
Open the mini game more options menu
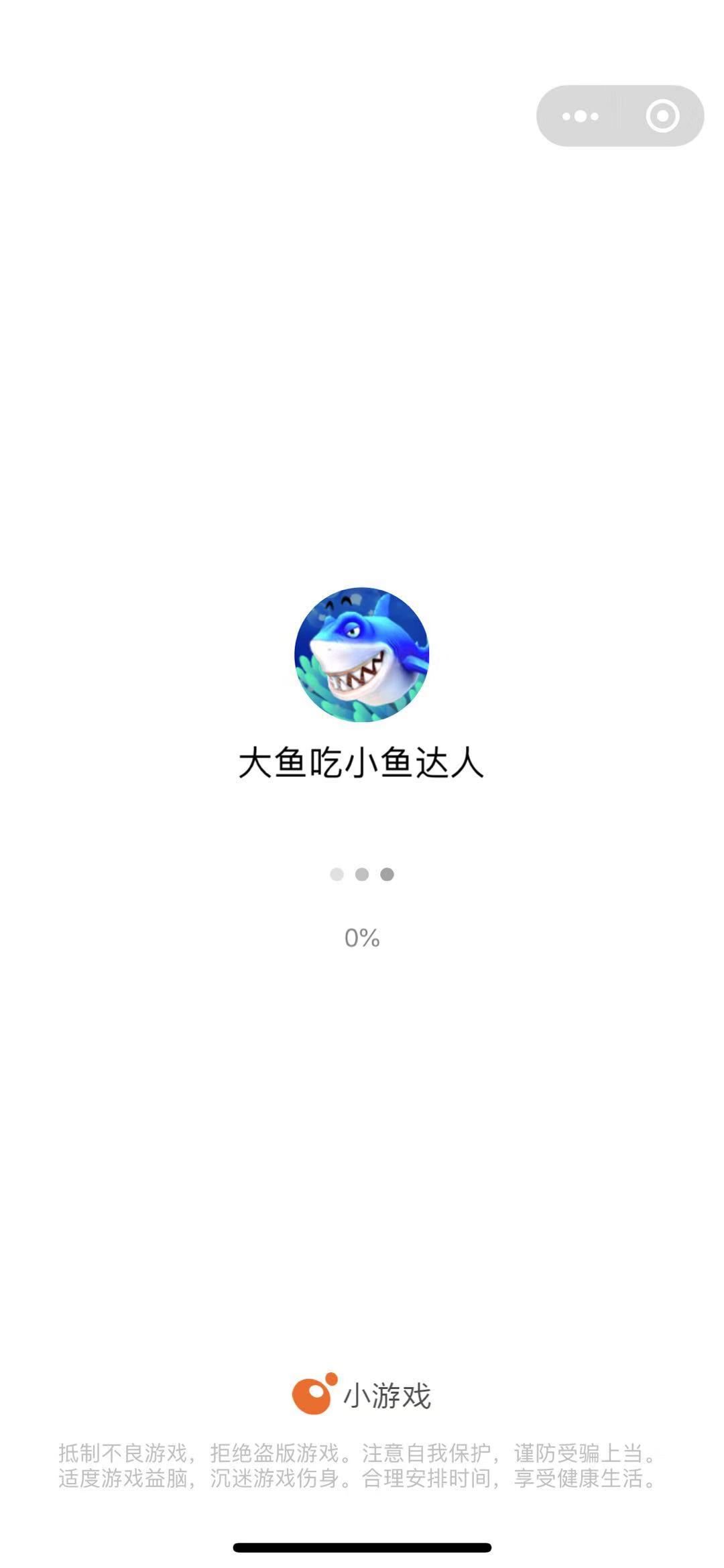[x=580, y=116]
